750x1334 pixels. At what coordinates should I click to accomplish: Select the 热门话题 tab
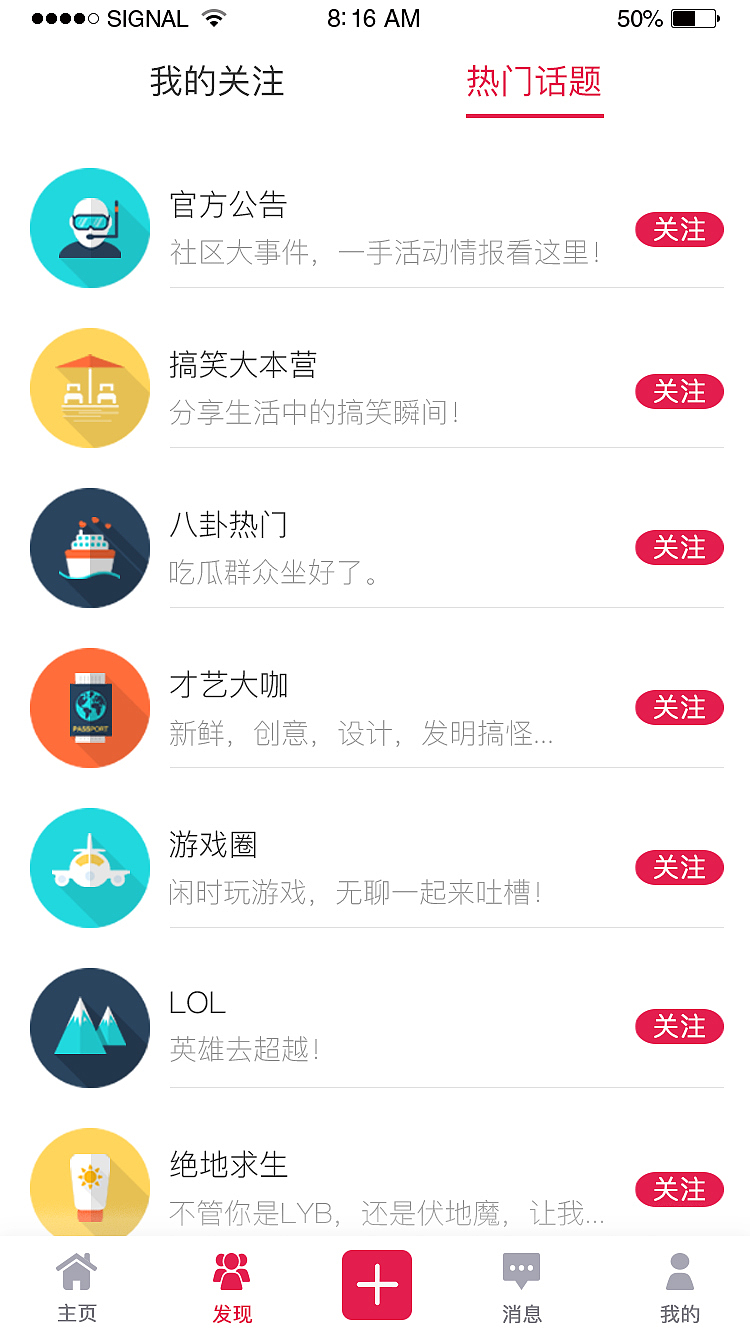pos(534,84)
